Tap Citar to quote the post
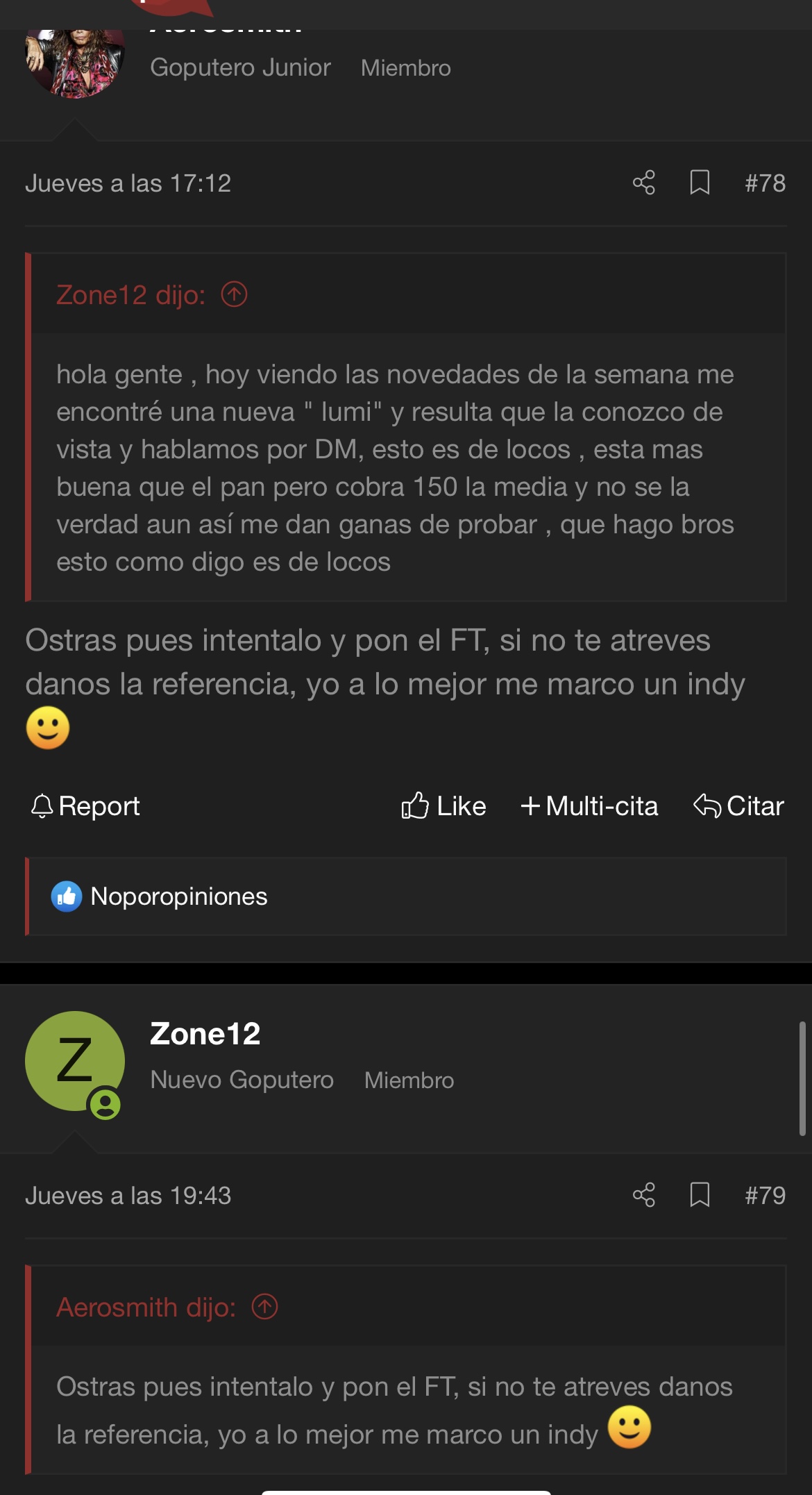812x1495 pixels. (738, 806)
